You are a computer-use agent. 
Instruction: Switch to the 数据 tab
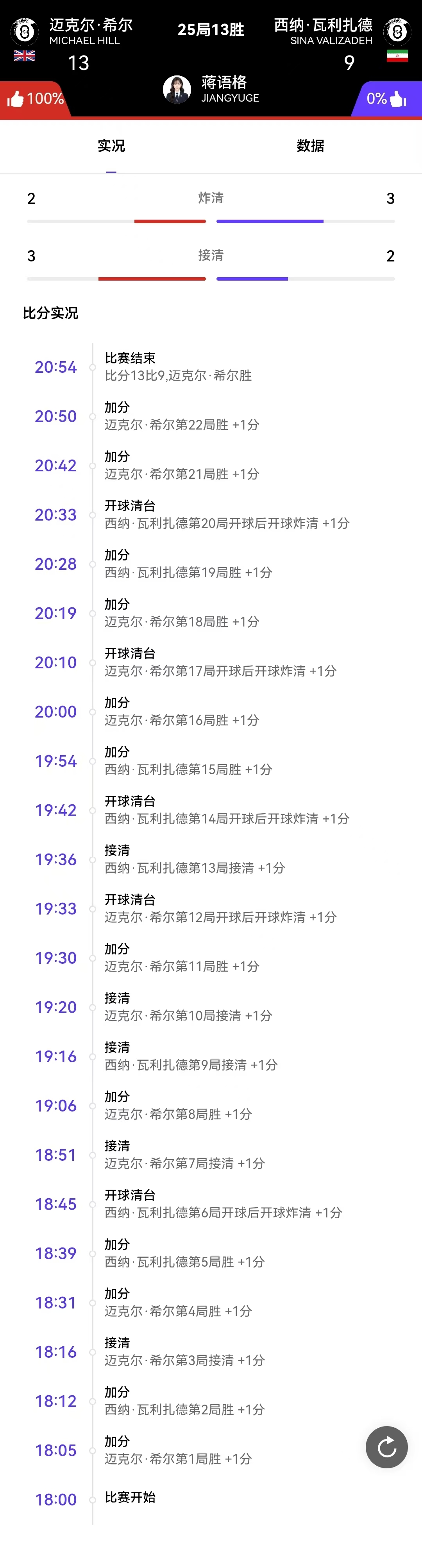310,146
